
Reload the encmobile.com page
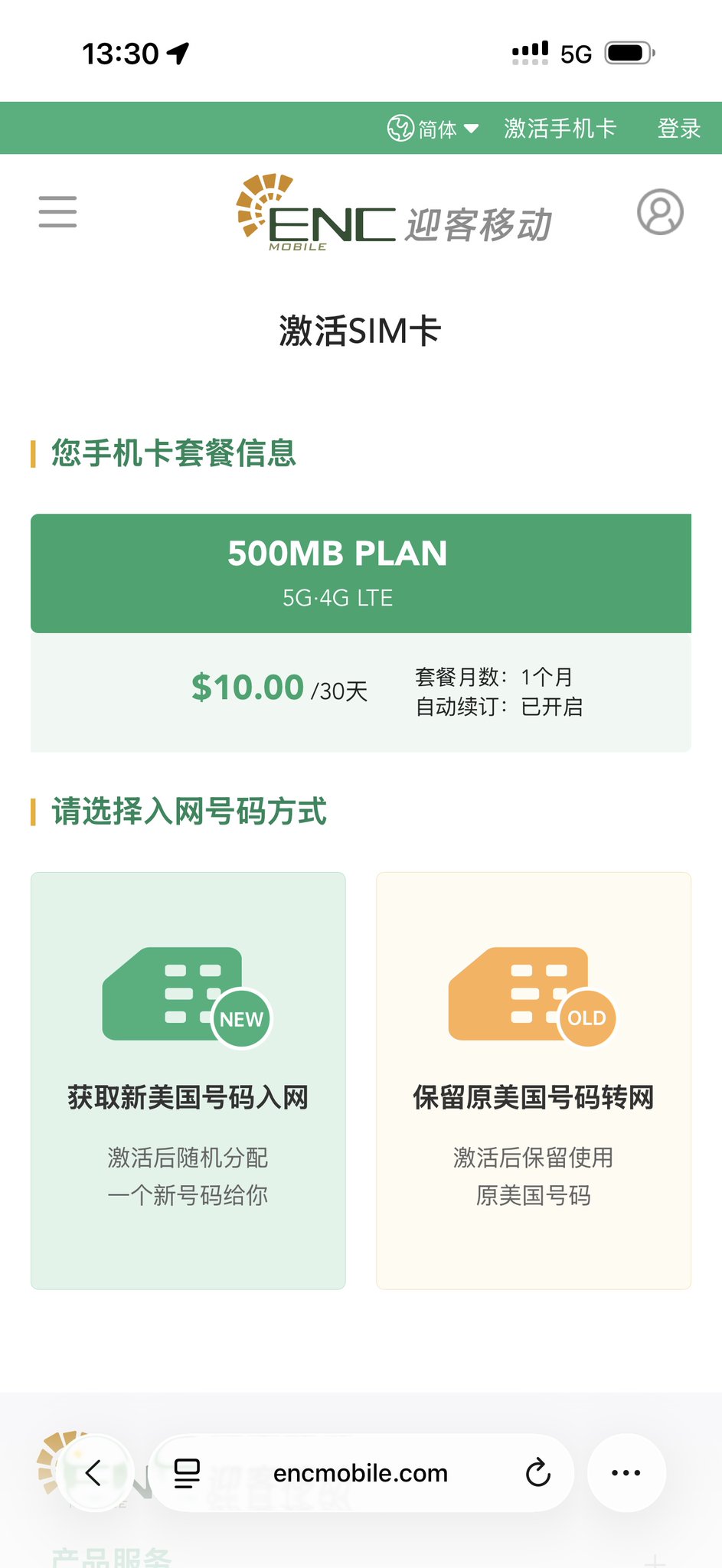[537, 1472]
